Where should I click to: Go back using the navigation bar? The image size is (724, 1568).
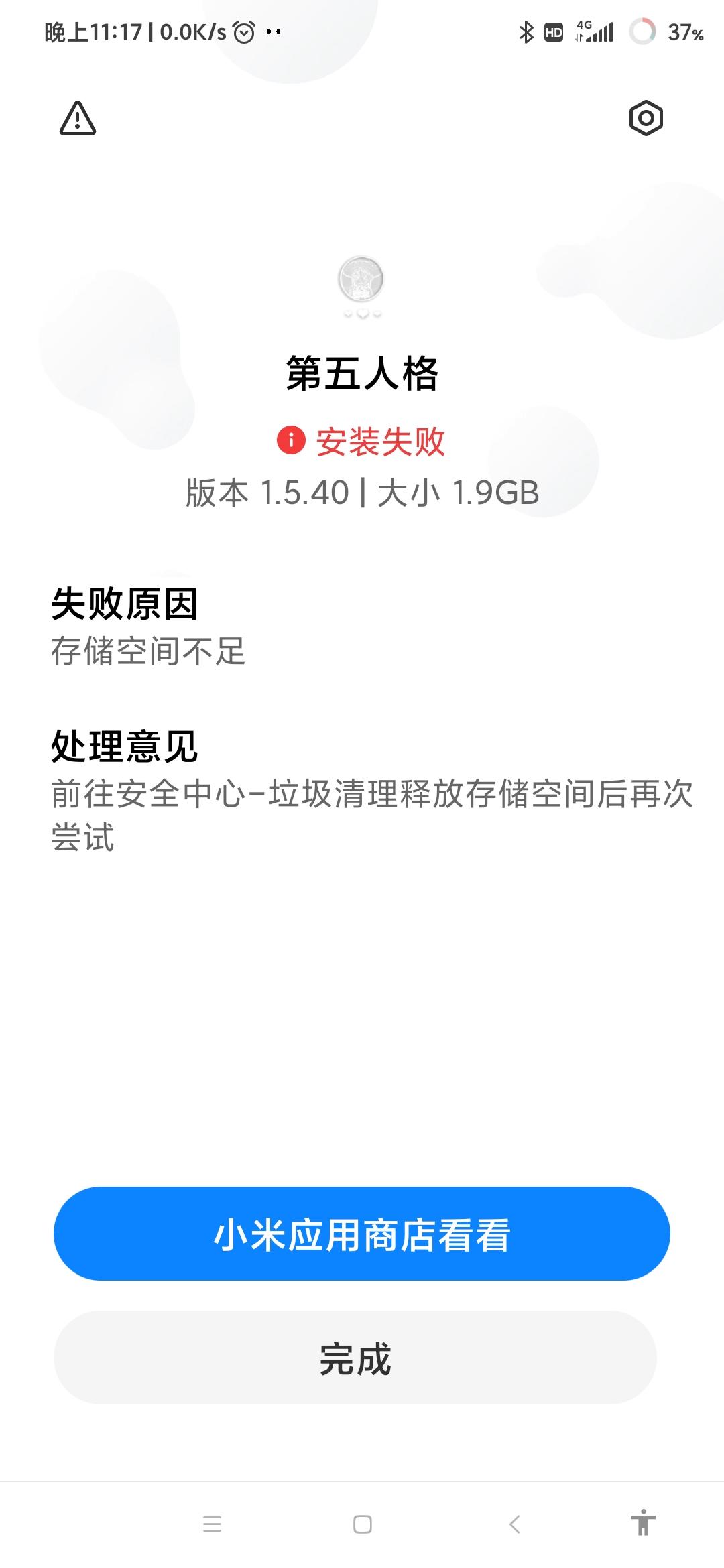coord(514,1524)
